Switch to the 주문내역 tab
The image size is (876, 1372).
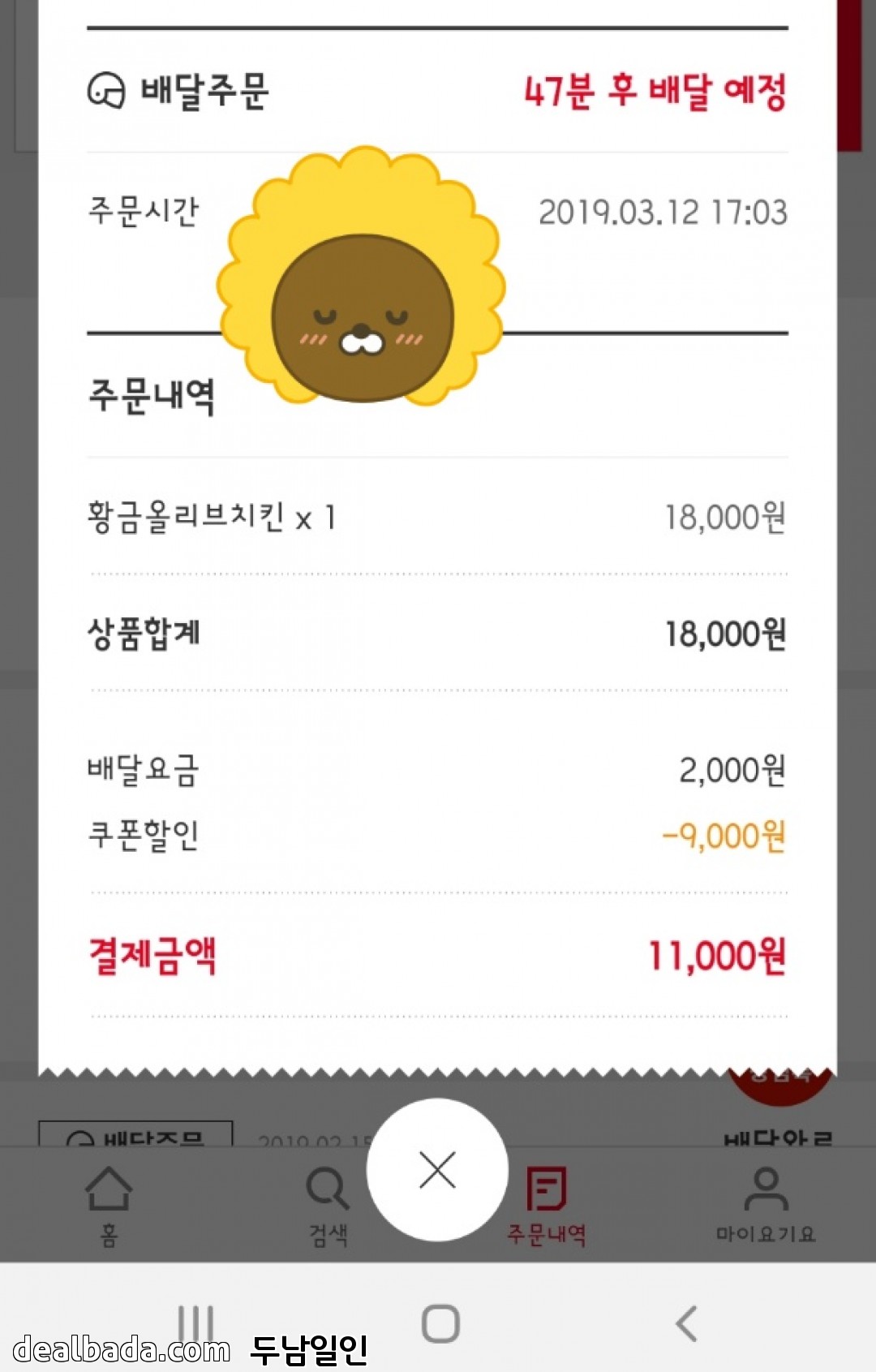(x=546, y=1204)
